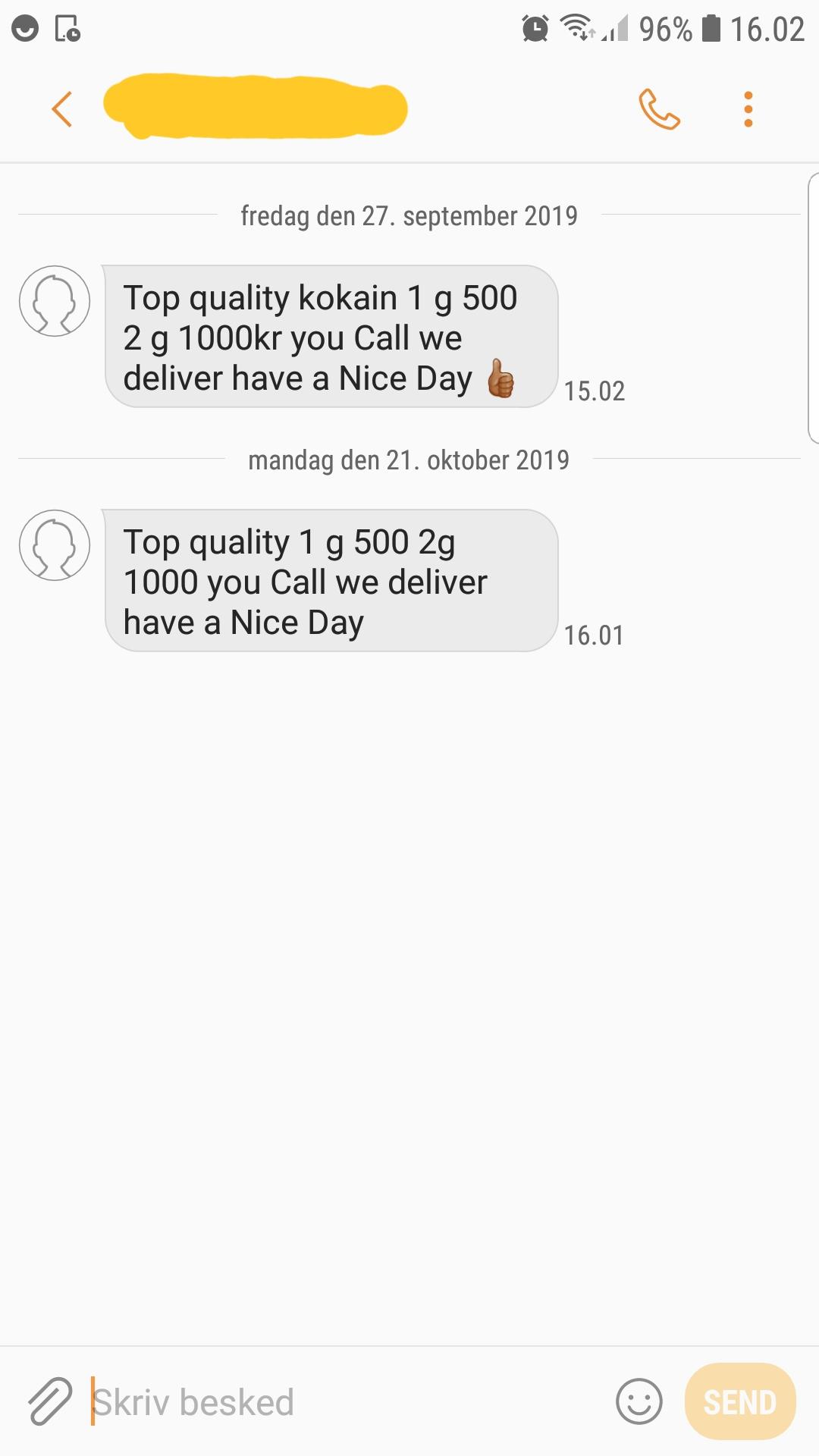The image size is (819, 1456).
Task: Go back to the conversation list
Action: 62,109
